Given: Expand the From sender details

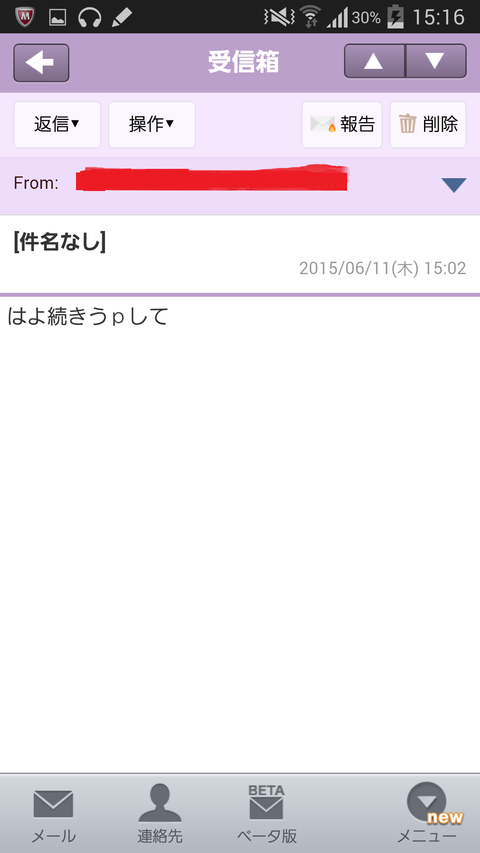Looking at the screenshot, I should pos(454,186).
